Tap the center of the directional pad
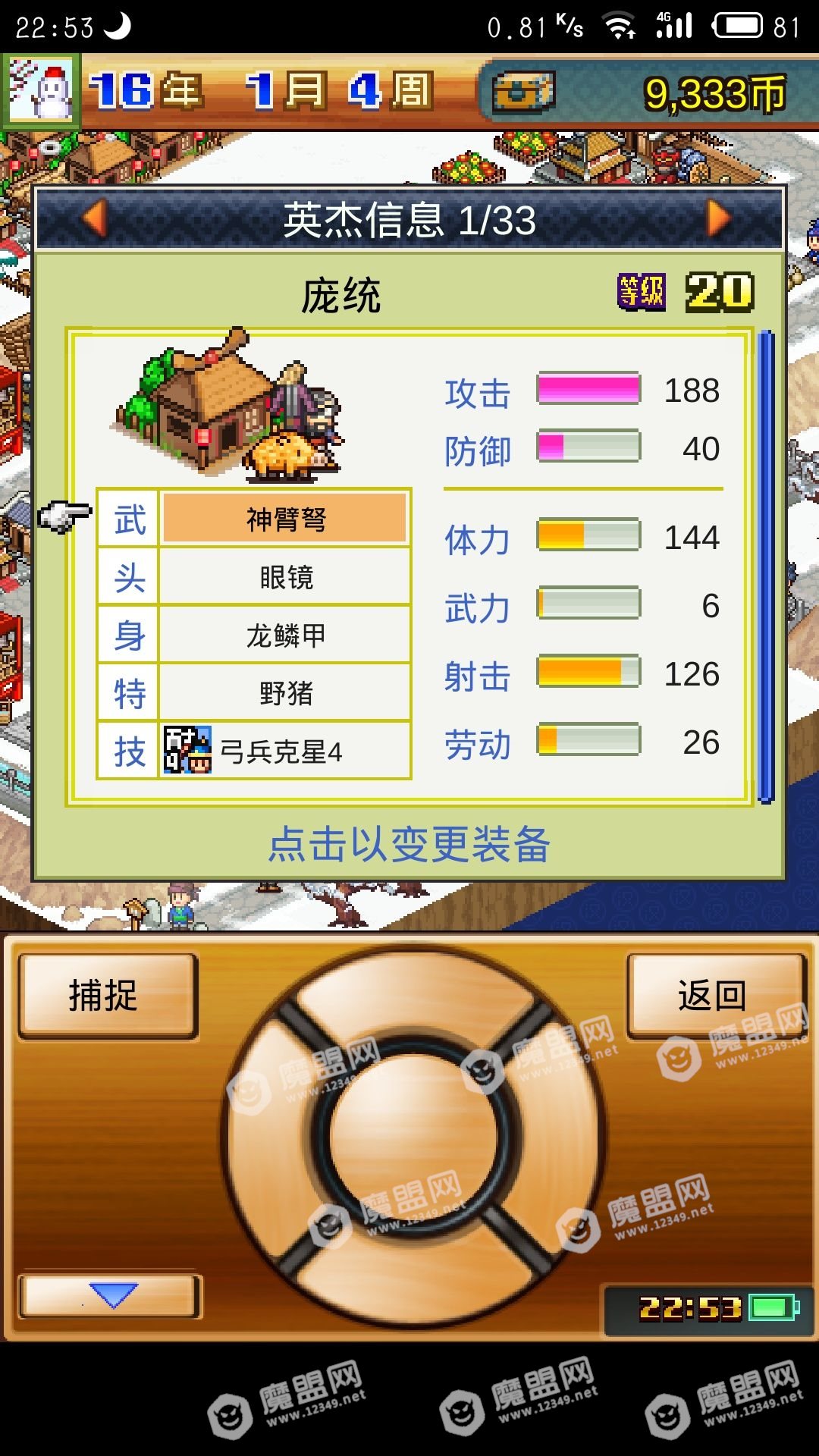819x1456 pixels. (413, 1135)
